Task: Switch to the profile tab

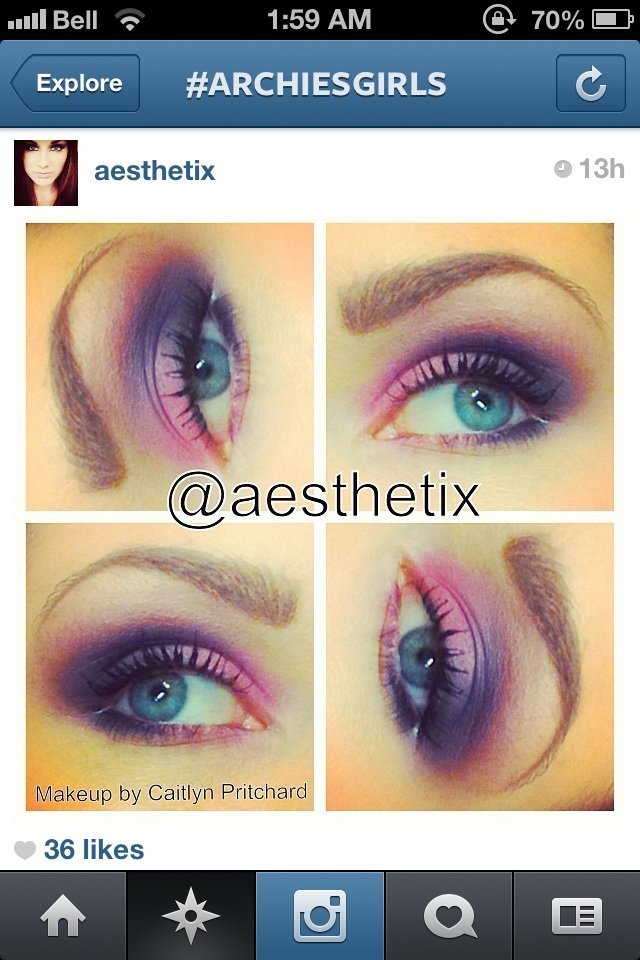Action: point(577,916)
